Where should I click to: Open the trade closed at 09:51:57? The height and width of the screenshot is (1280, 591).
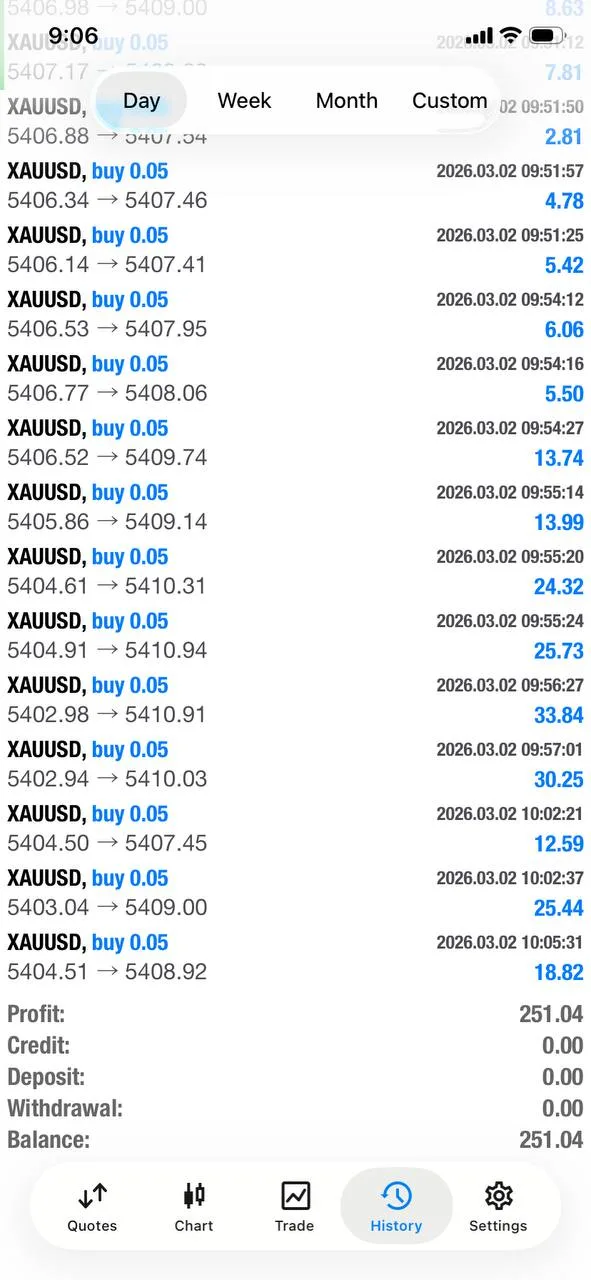(295, 186)
